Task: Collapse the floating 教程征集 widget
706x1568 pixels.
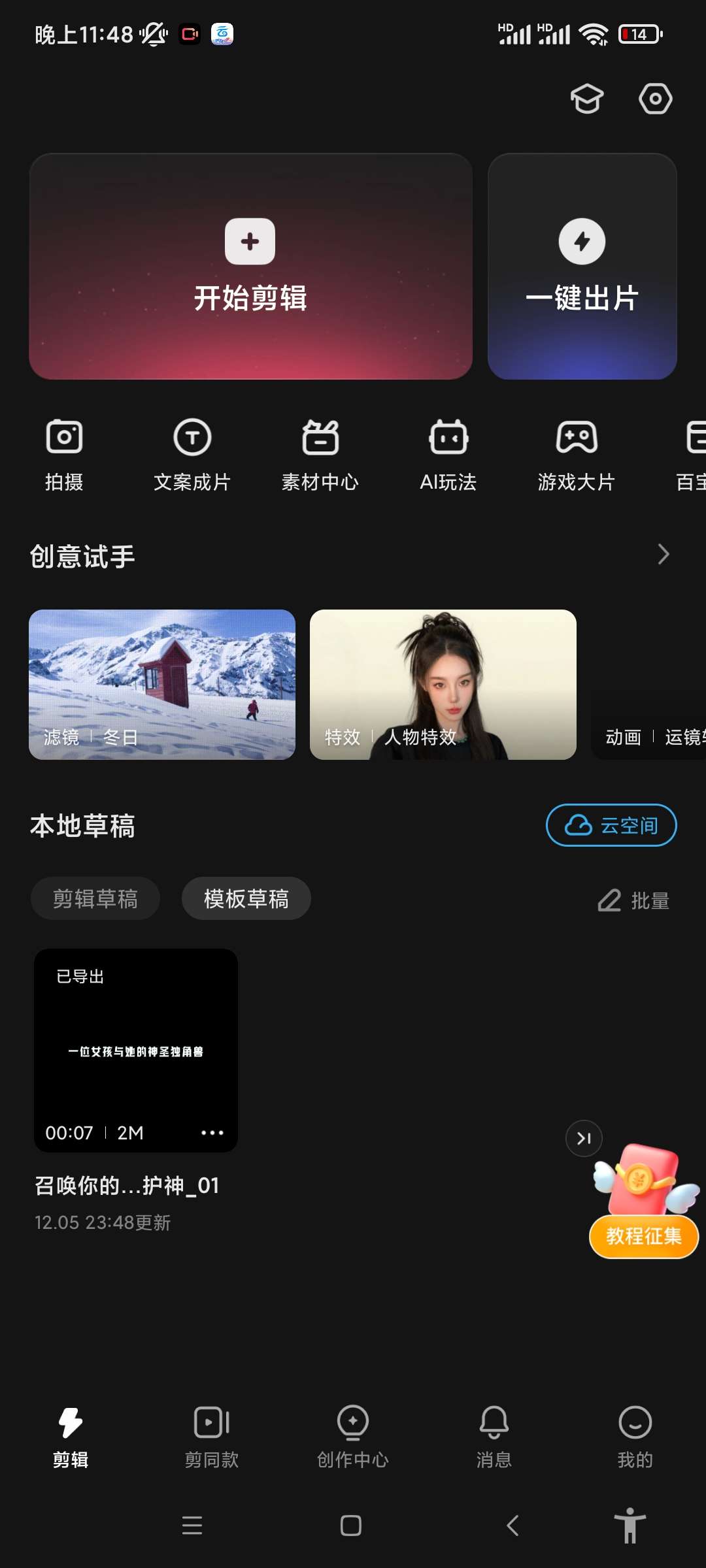Action: click(x=584, y=1139)
